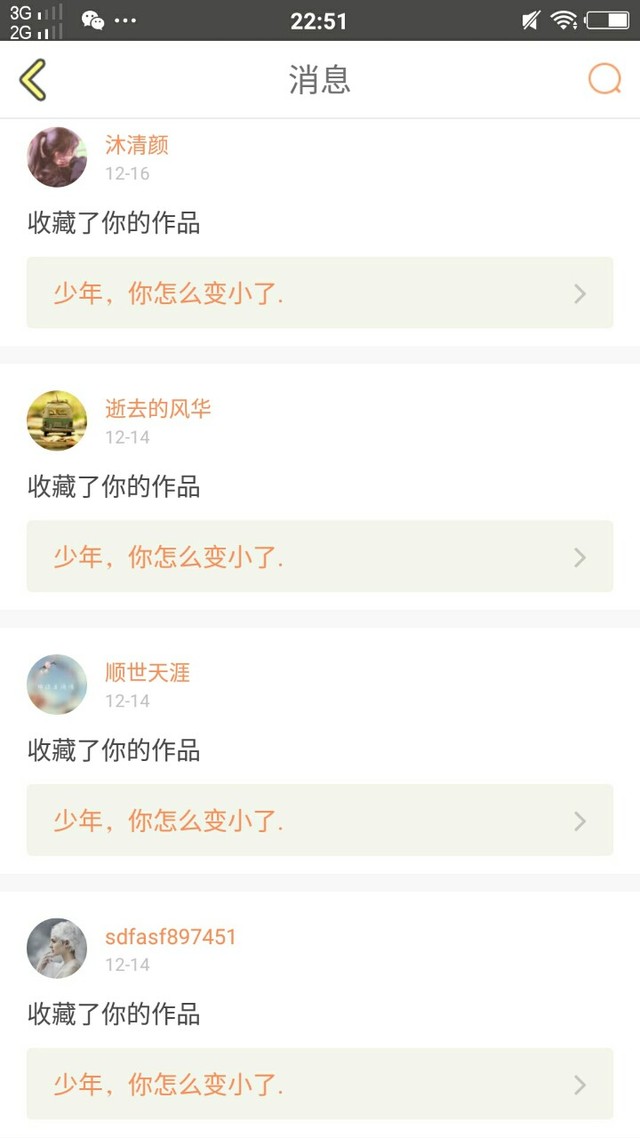Screen dimensions: 640x1138
Task: Tap the username 逝去的风华
Action: point(157,409)
